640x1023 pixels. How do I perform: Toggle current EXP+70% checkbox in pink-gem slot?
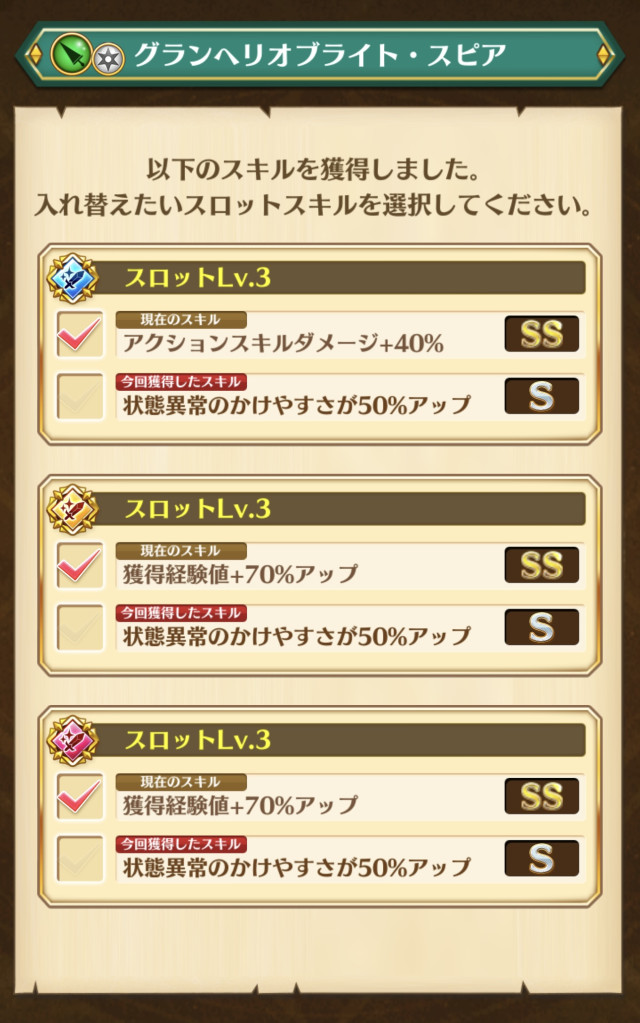pyautogui.click(x=81, y=796)
